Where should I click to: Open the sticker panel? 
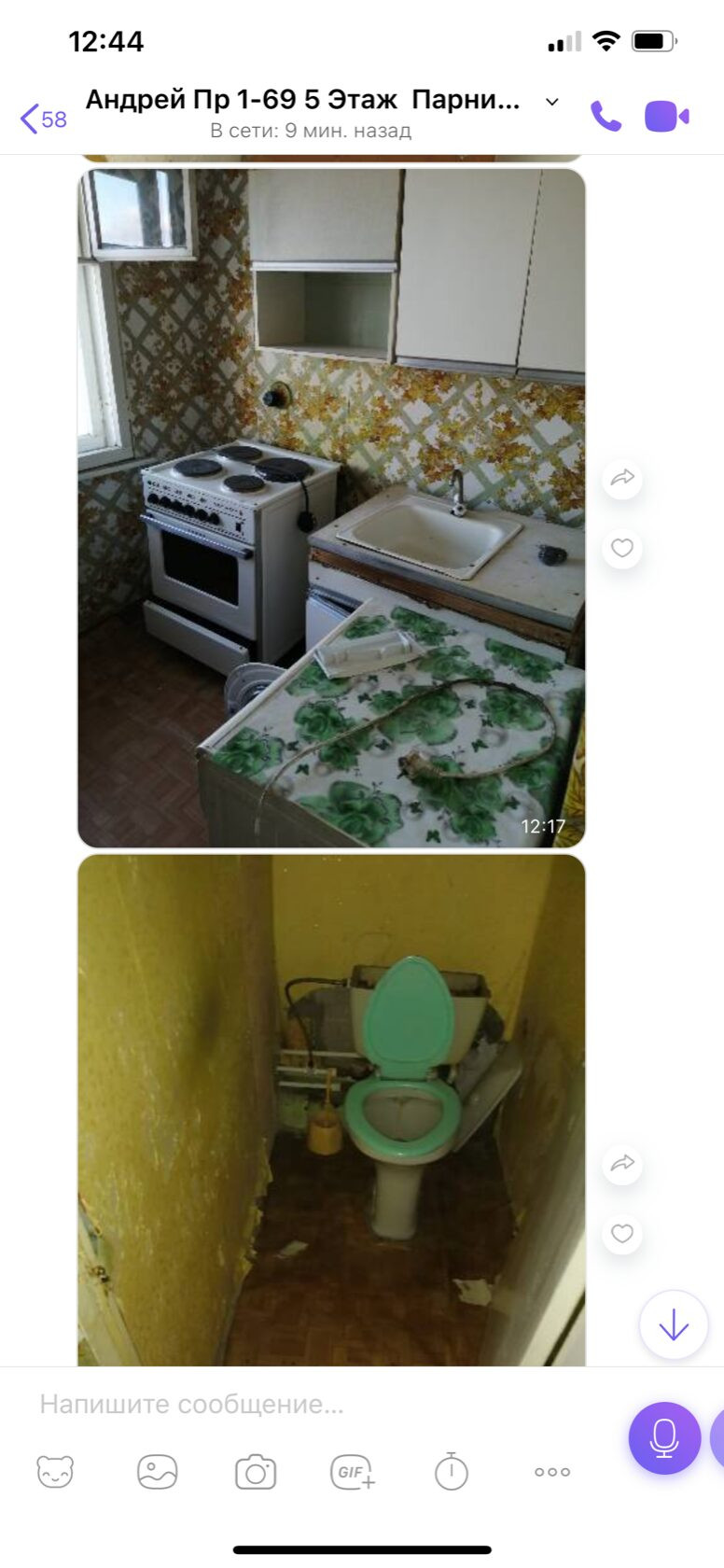click(55, 1472)
